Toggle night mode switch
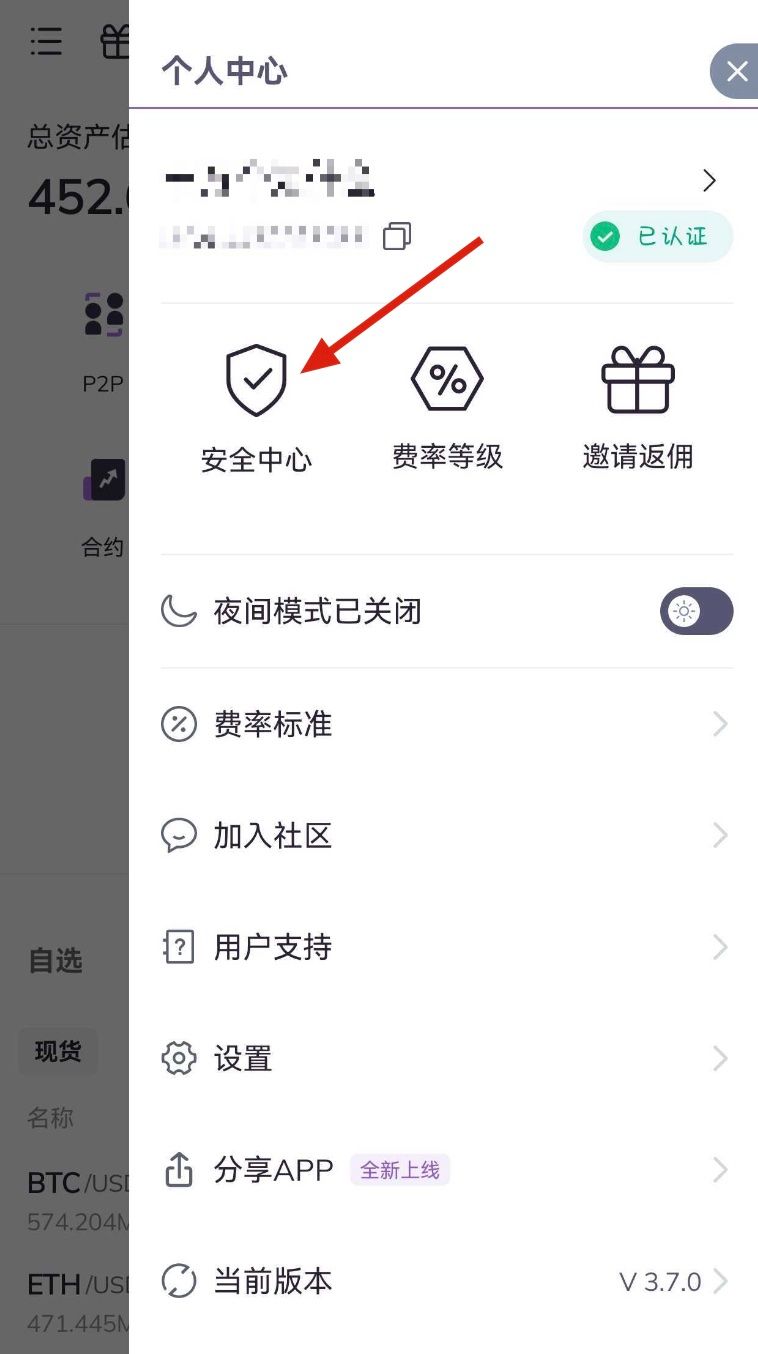Screen dimensions: 758x1354 coord(696,611)
